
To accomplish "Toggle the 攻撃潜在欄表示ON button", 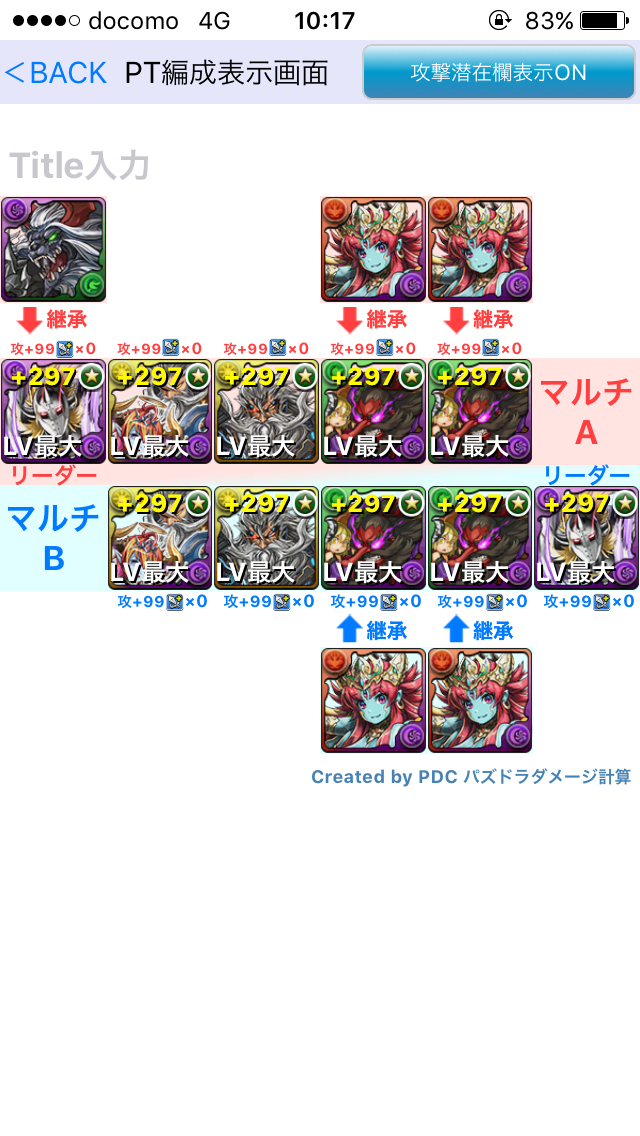I will [499, 72].
